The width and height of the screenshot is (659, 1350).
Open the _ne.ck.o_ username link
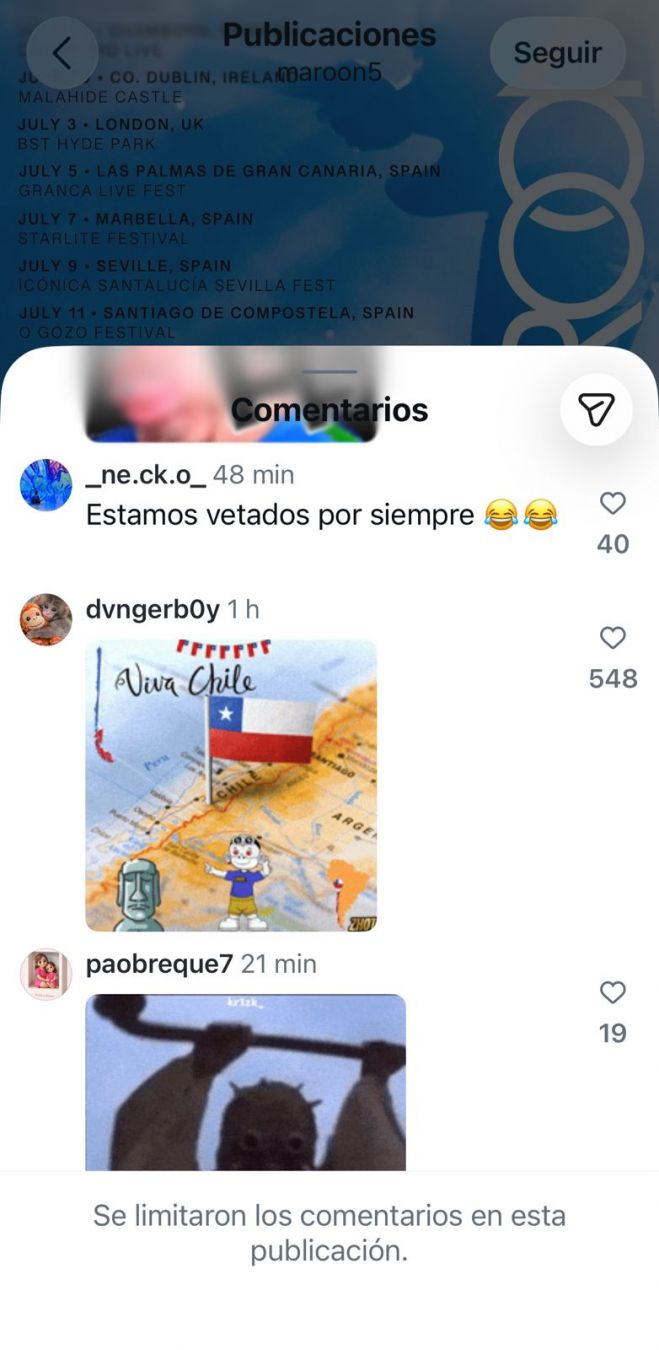146,475
